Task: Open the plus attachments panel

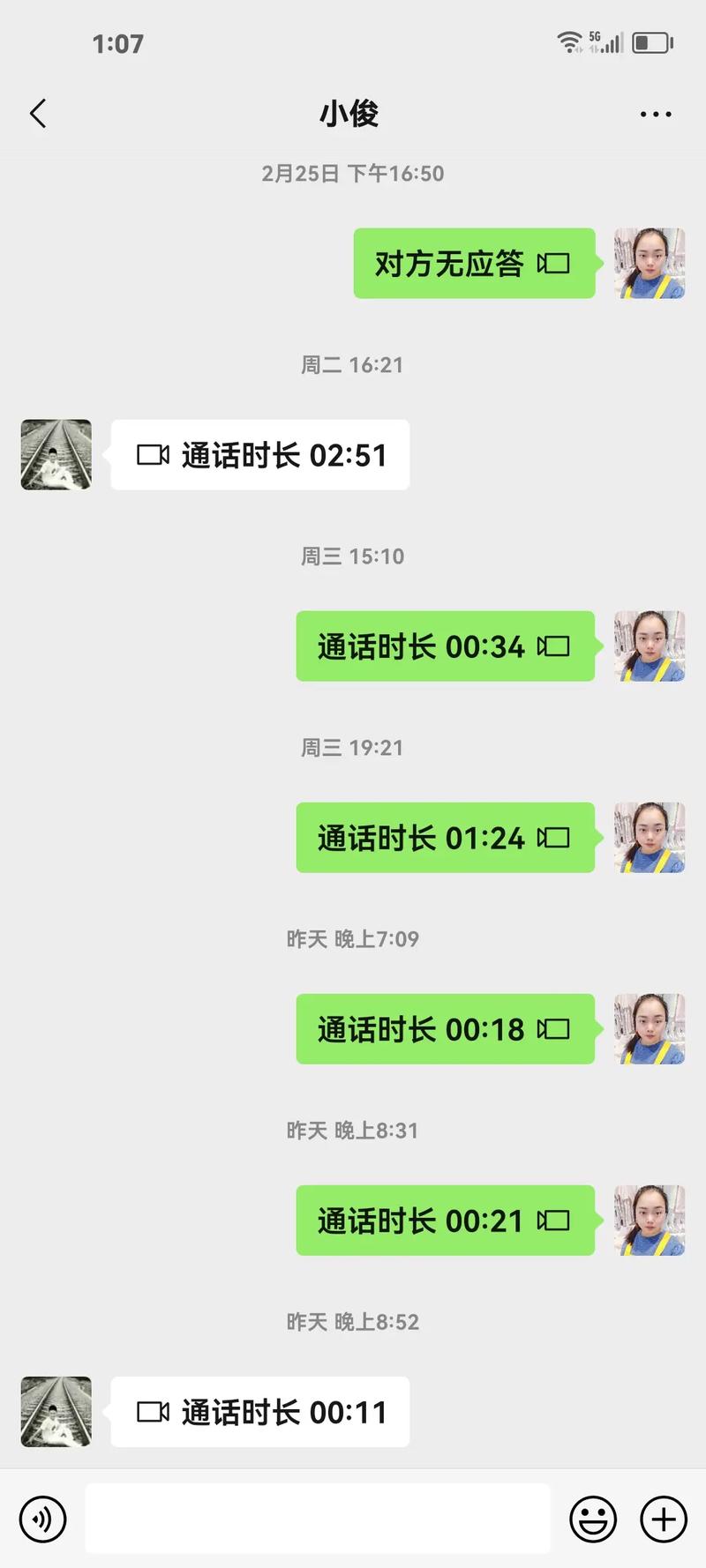Action: 664,1519
